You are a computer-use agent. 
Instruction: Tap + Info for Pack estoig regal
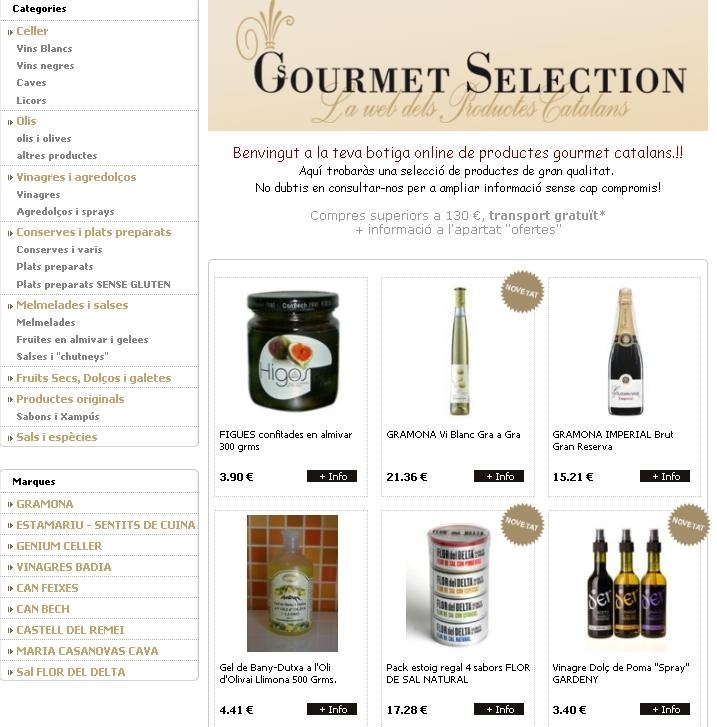pos(499,709)
